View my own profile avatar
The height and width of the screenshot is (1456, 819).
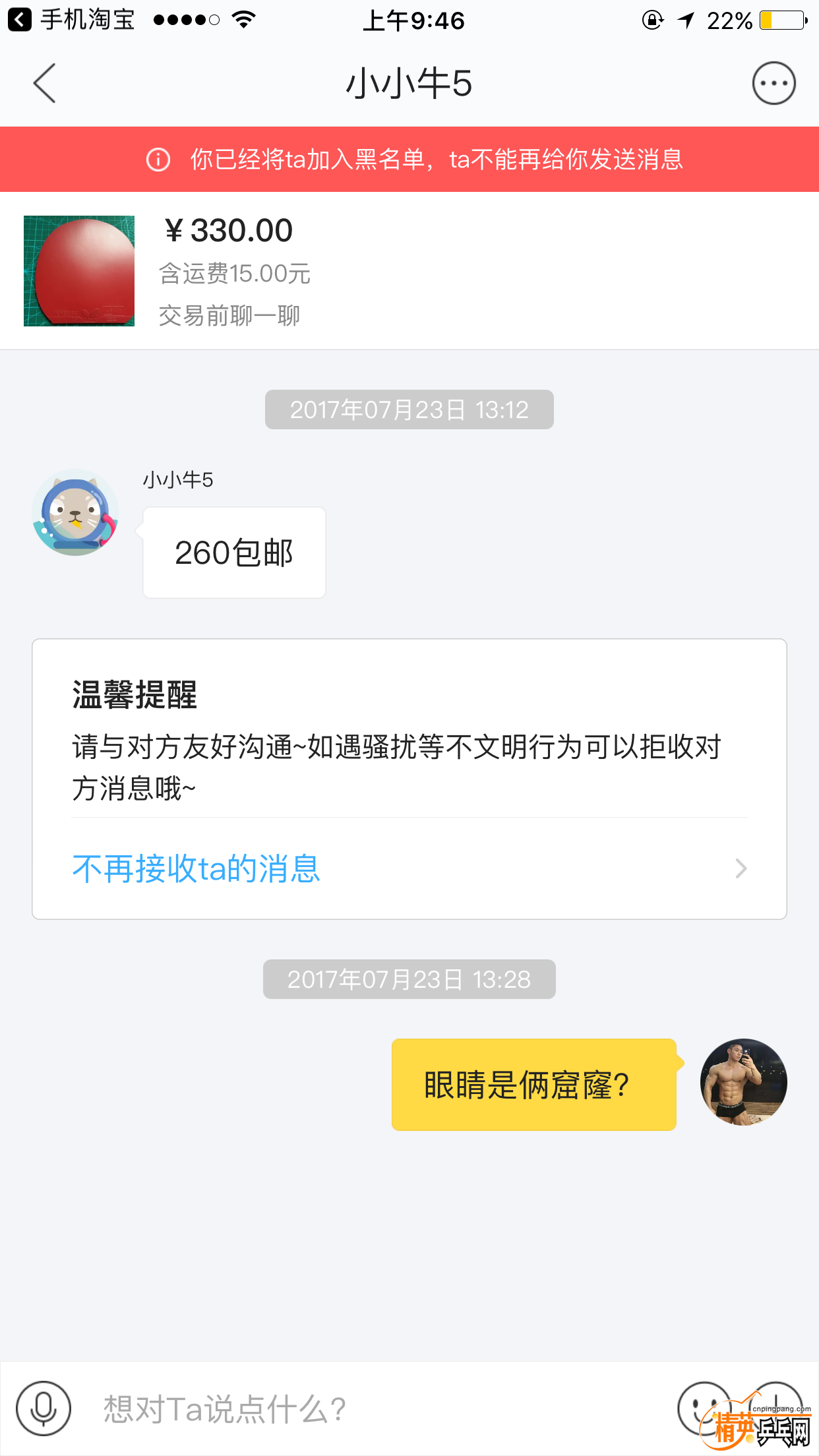tap(743, 1082)
